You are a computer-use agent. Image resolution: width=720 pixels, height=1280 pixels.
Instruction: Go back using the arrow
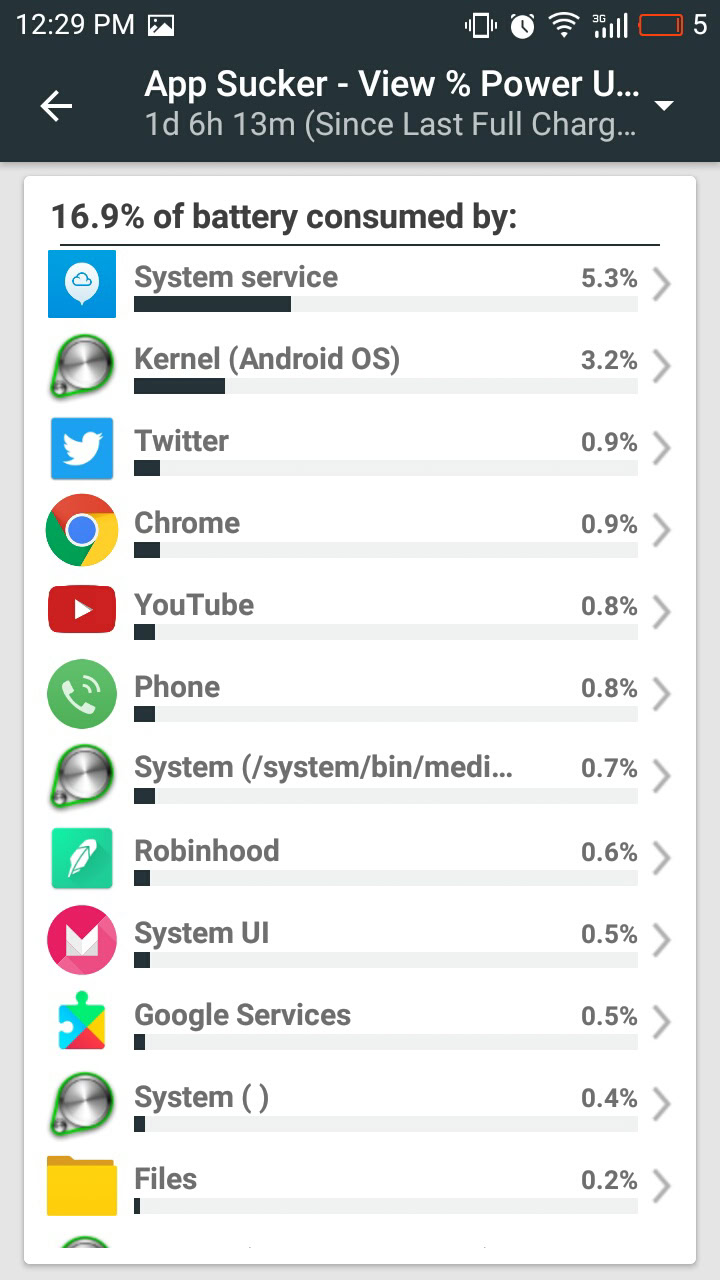pyautogui.click(x=56, y=105)
